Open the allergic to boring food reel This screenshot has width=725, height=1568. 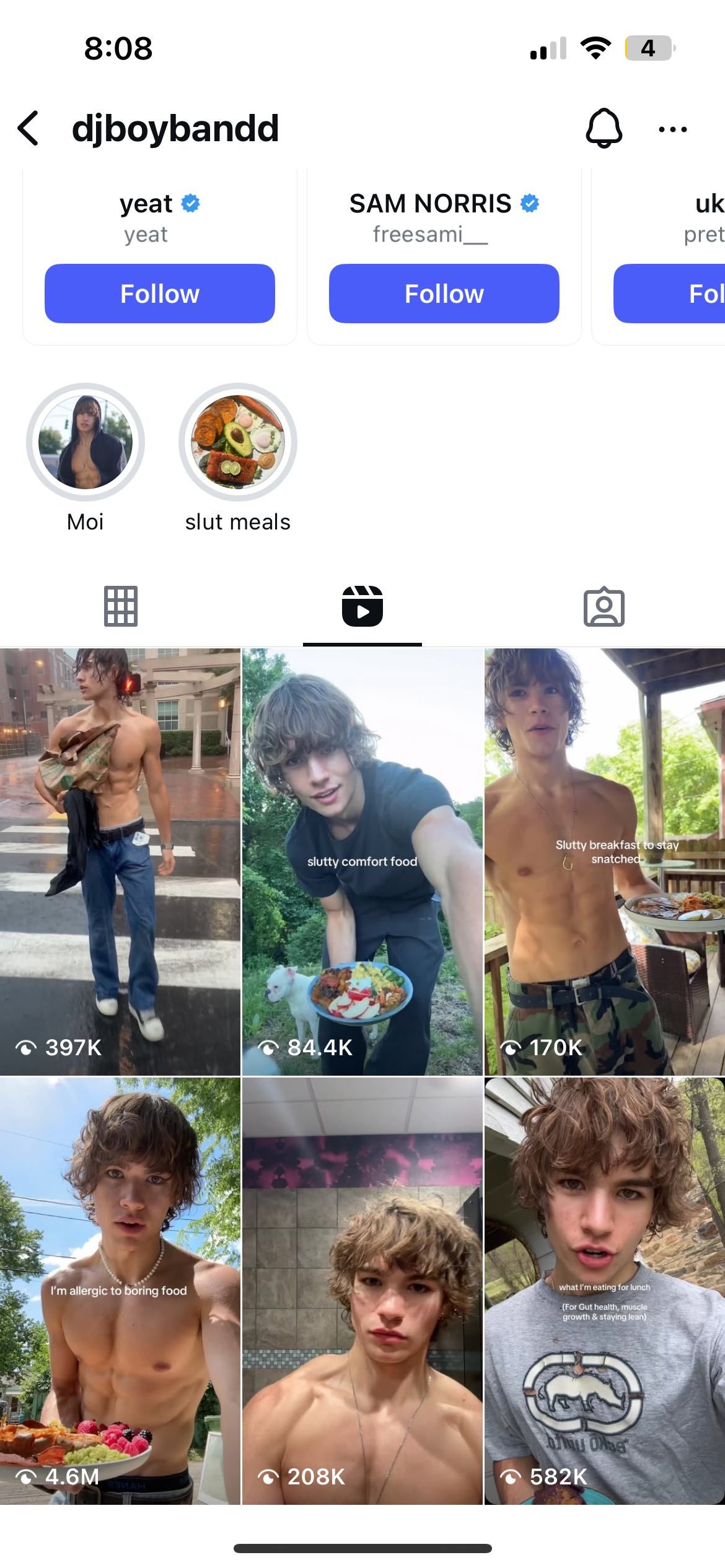point(120,1291)
